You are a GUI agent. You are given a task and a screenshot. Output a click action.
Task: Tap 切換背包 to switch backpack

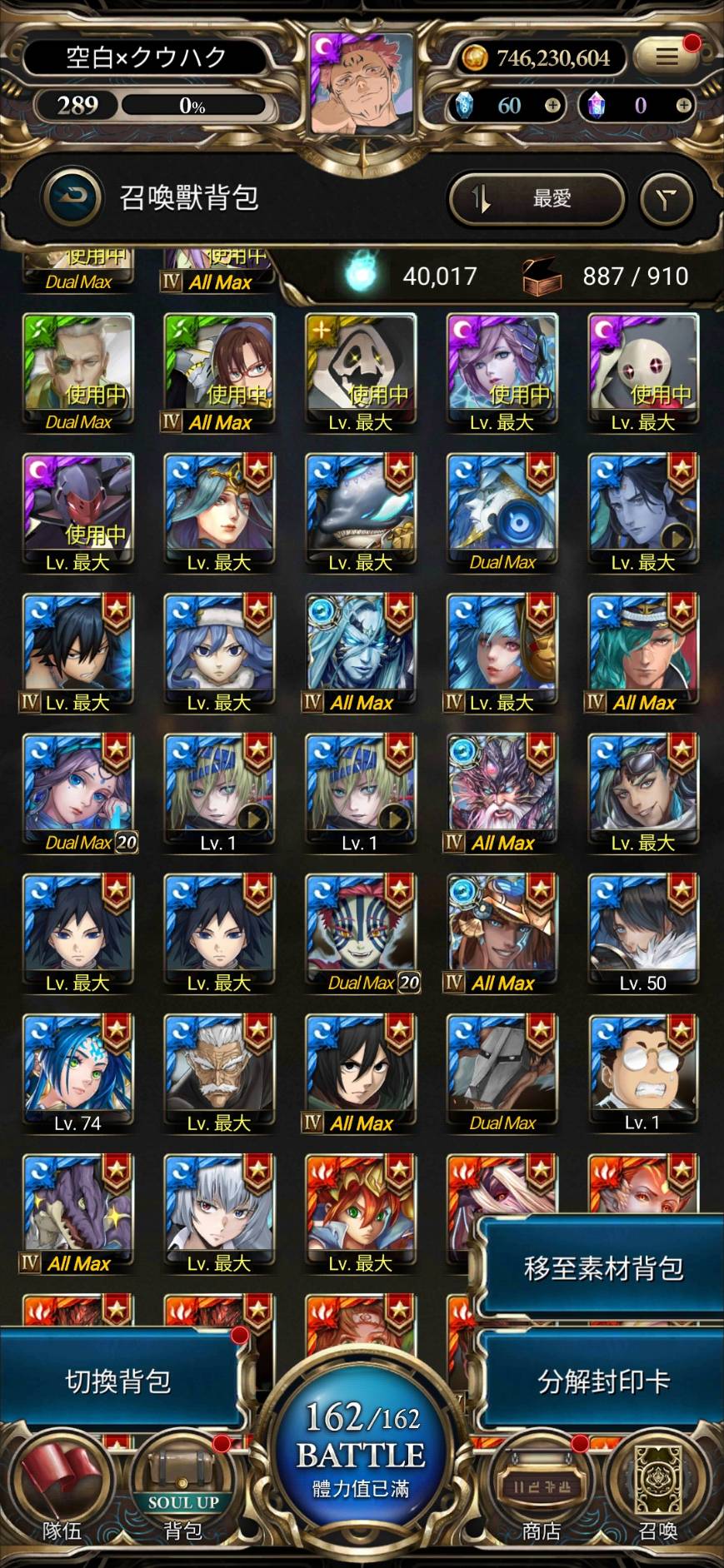118,1381
